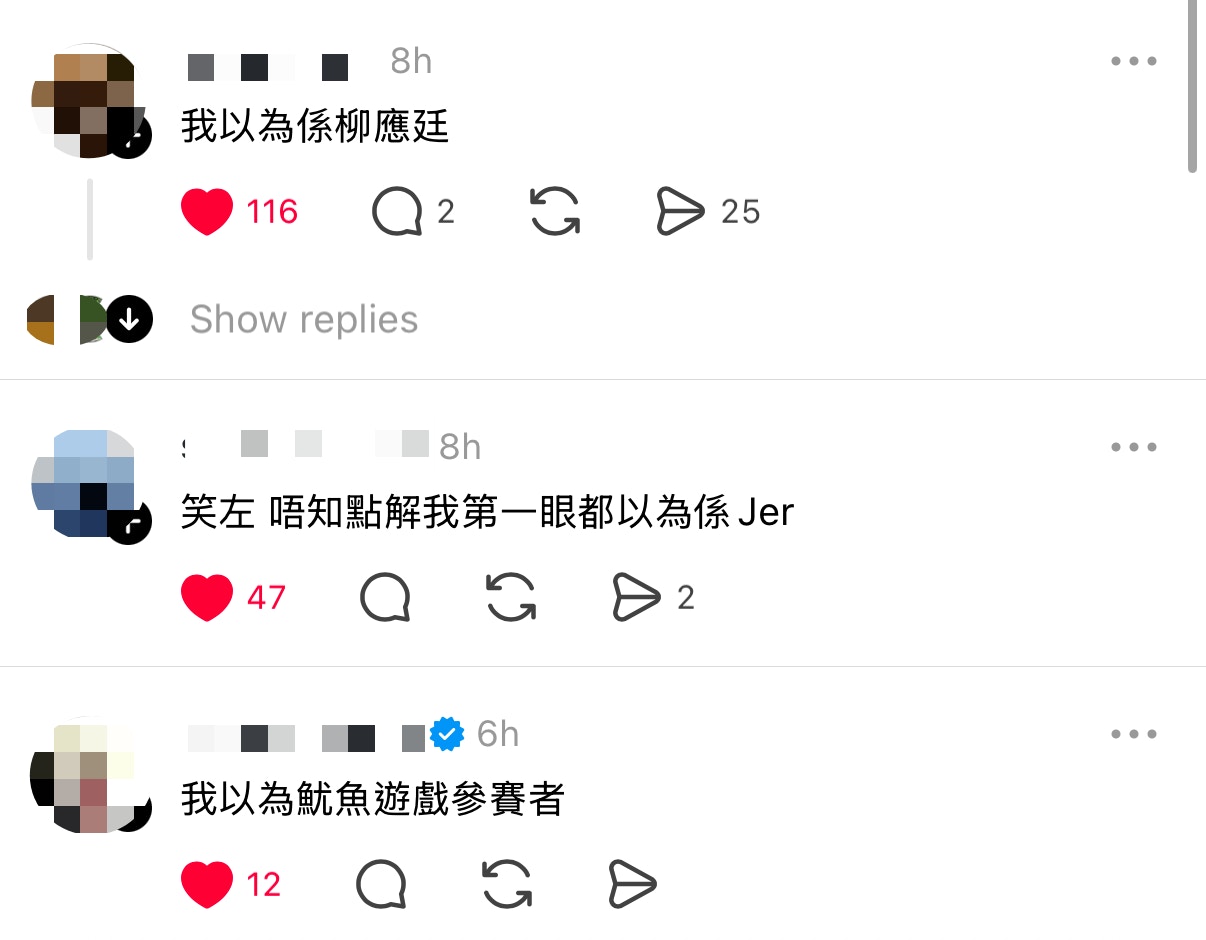Image resolution: width=1206 pixels, height=940 pixels.
Task: Share the comment mentioning Jer
Action: click(x=637, y=598)
